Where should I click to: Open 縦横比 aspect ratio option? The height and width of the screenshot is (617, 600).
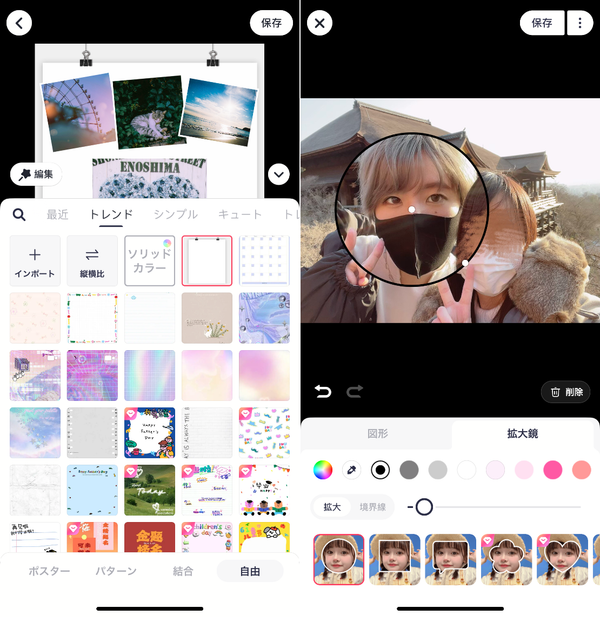92,261
